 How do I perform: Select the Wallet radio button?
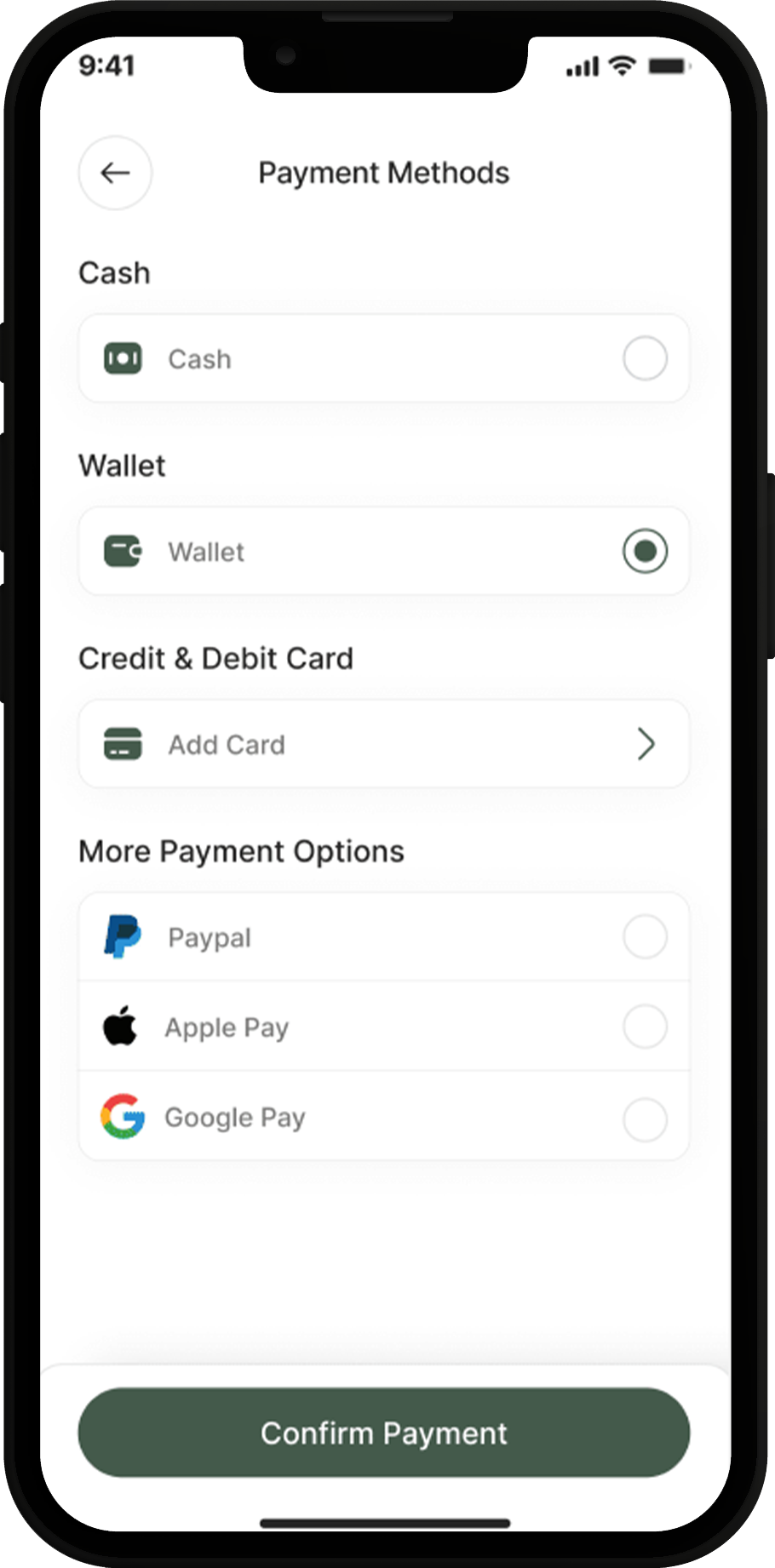(x=644, y=552)
